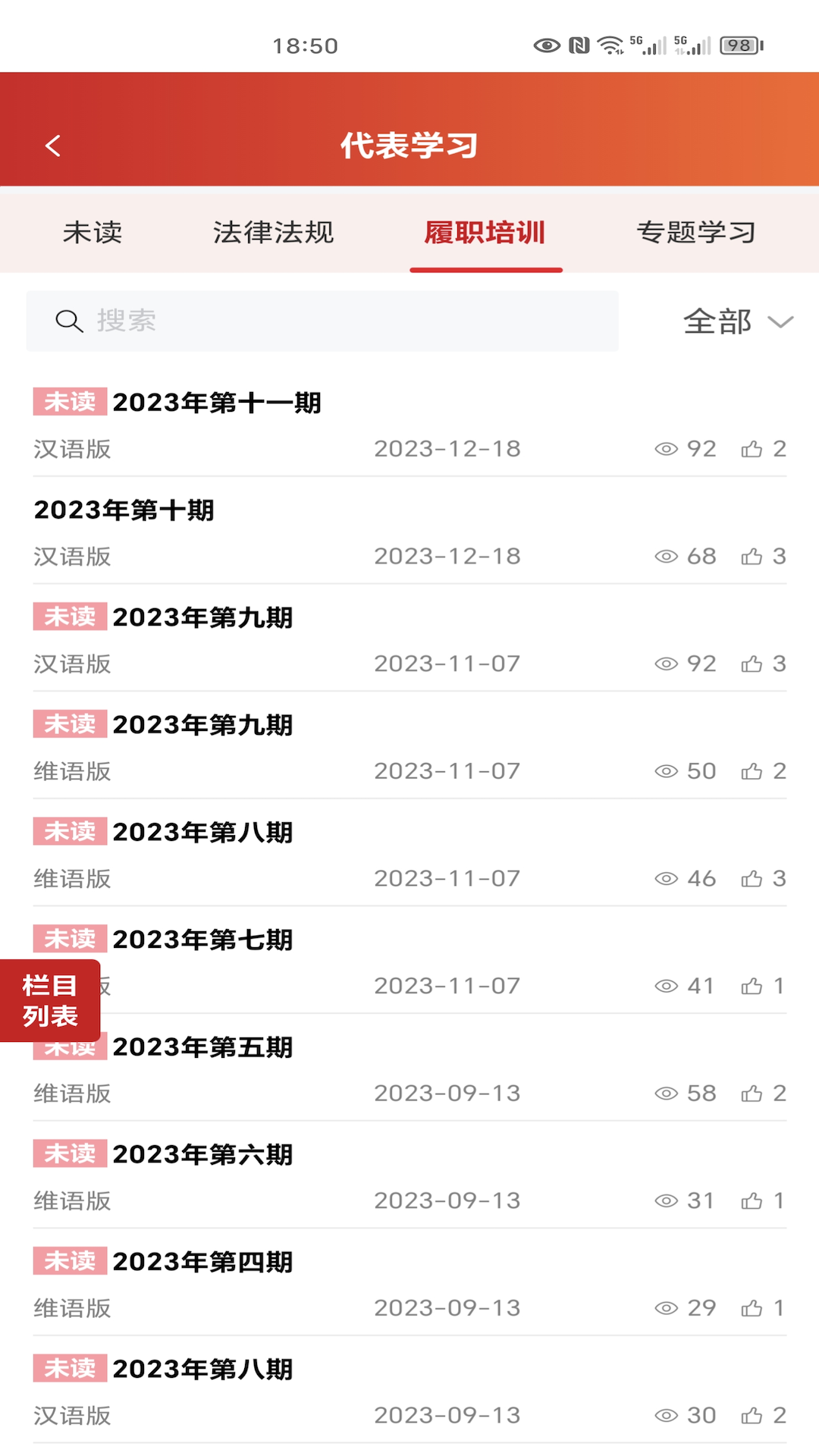Go back using the header arrow
Screen dimensions: 819x1456
[52, 146]
